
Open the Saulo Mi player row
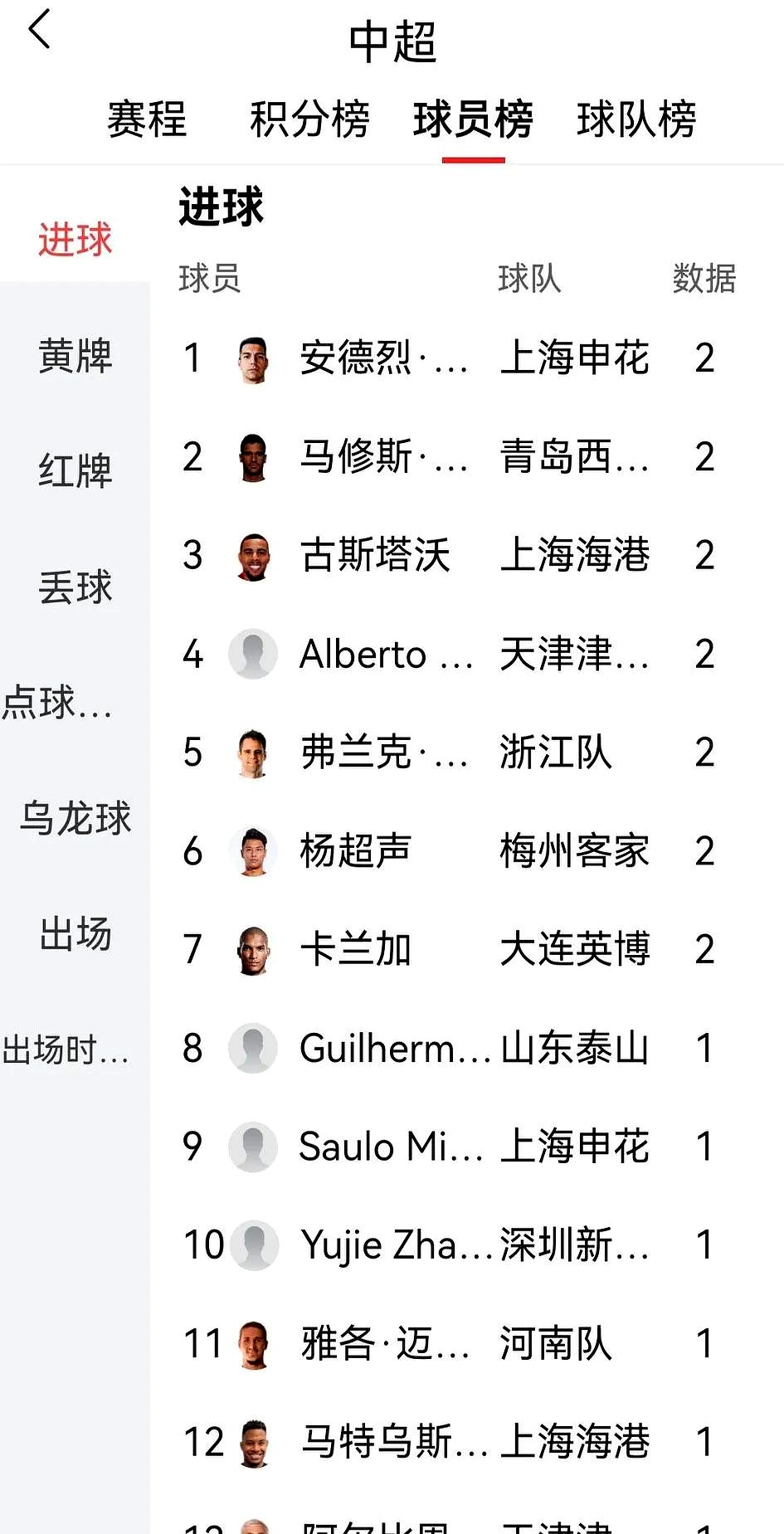[390, 1147]
